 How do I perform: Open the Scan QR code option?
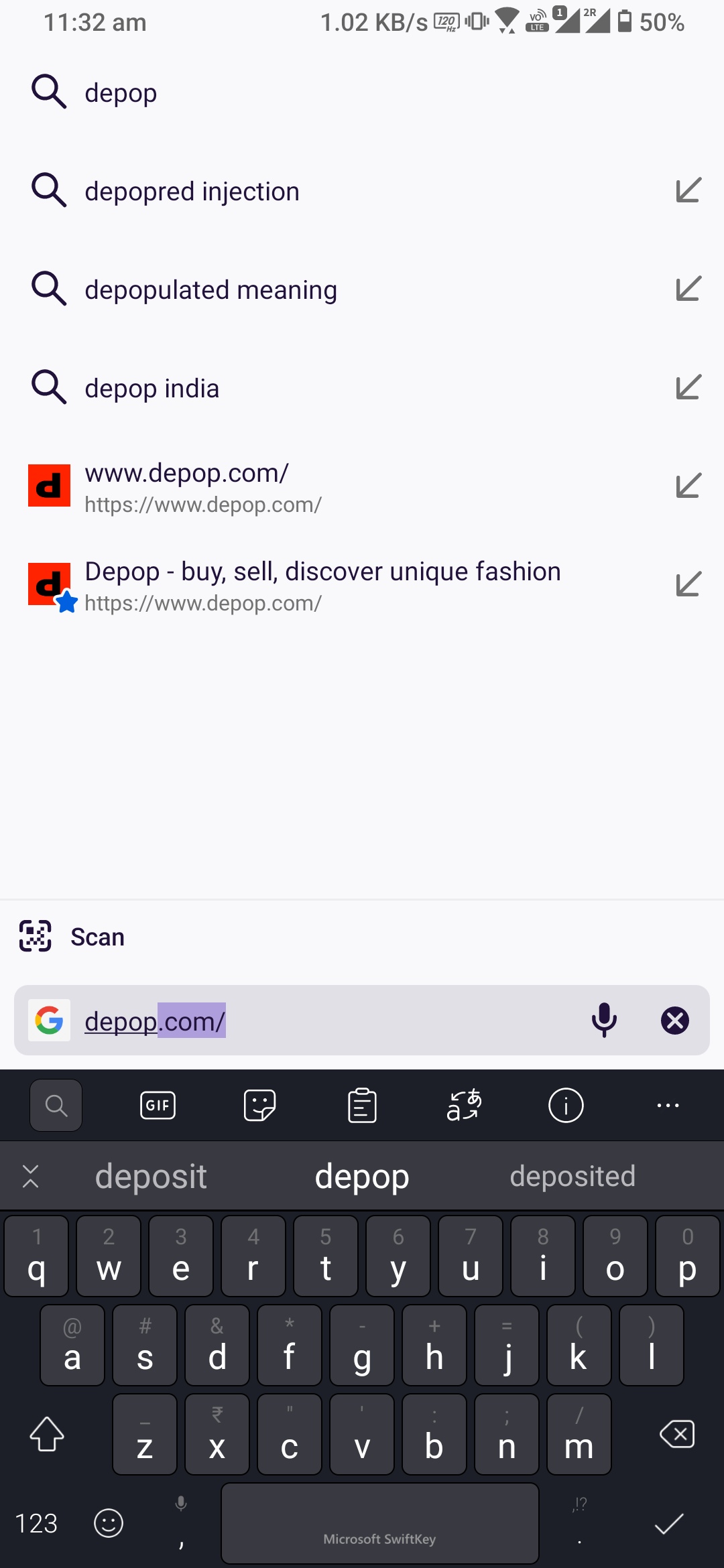(72, 937)
